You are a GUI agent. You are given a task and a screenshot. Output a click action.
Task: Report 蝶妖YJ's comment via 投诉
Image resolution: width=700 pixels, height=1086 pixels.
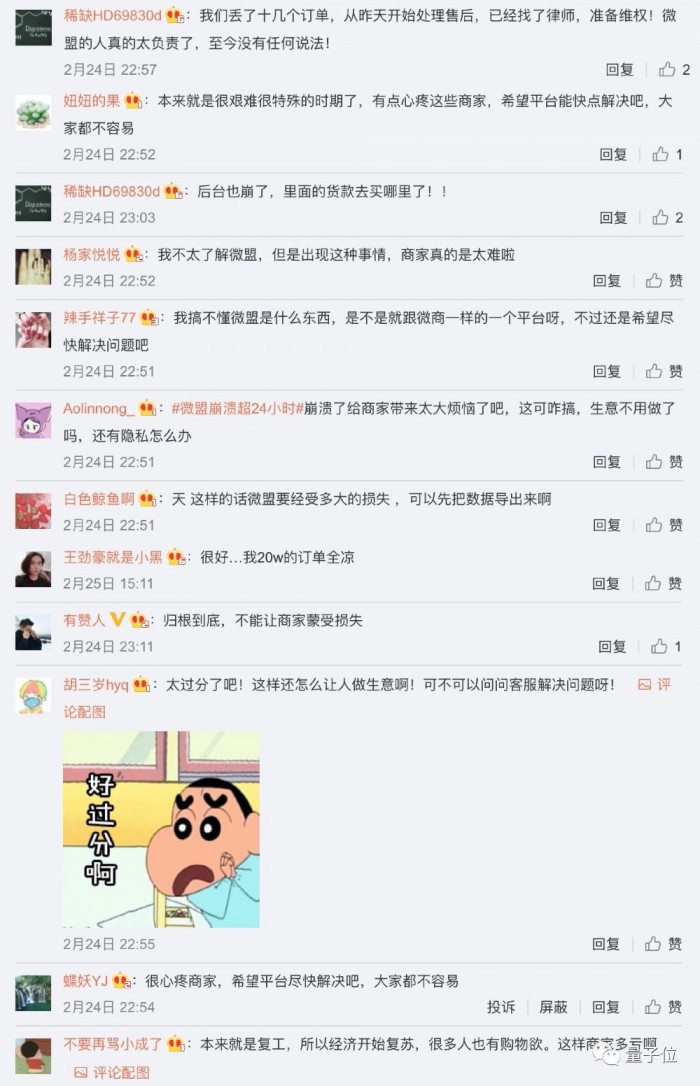(501, 1007)
